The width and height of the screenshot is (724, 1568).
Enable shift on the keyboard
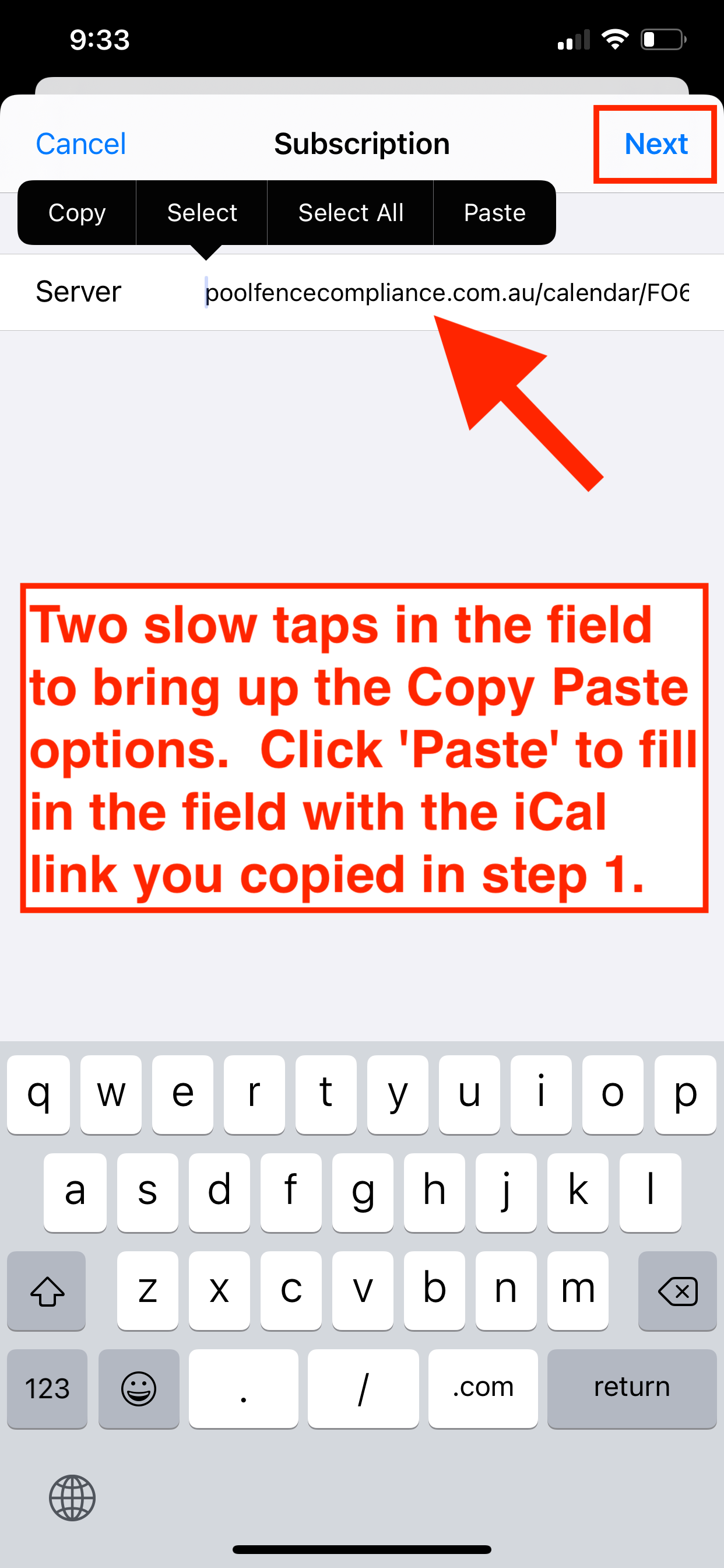click(47, 1290)
